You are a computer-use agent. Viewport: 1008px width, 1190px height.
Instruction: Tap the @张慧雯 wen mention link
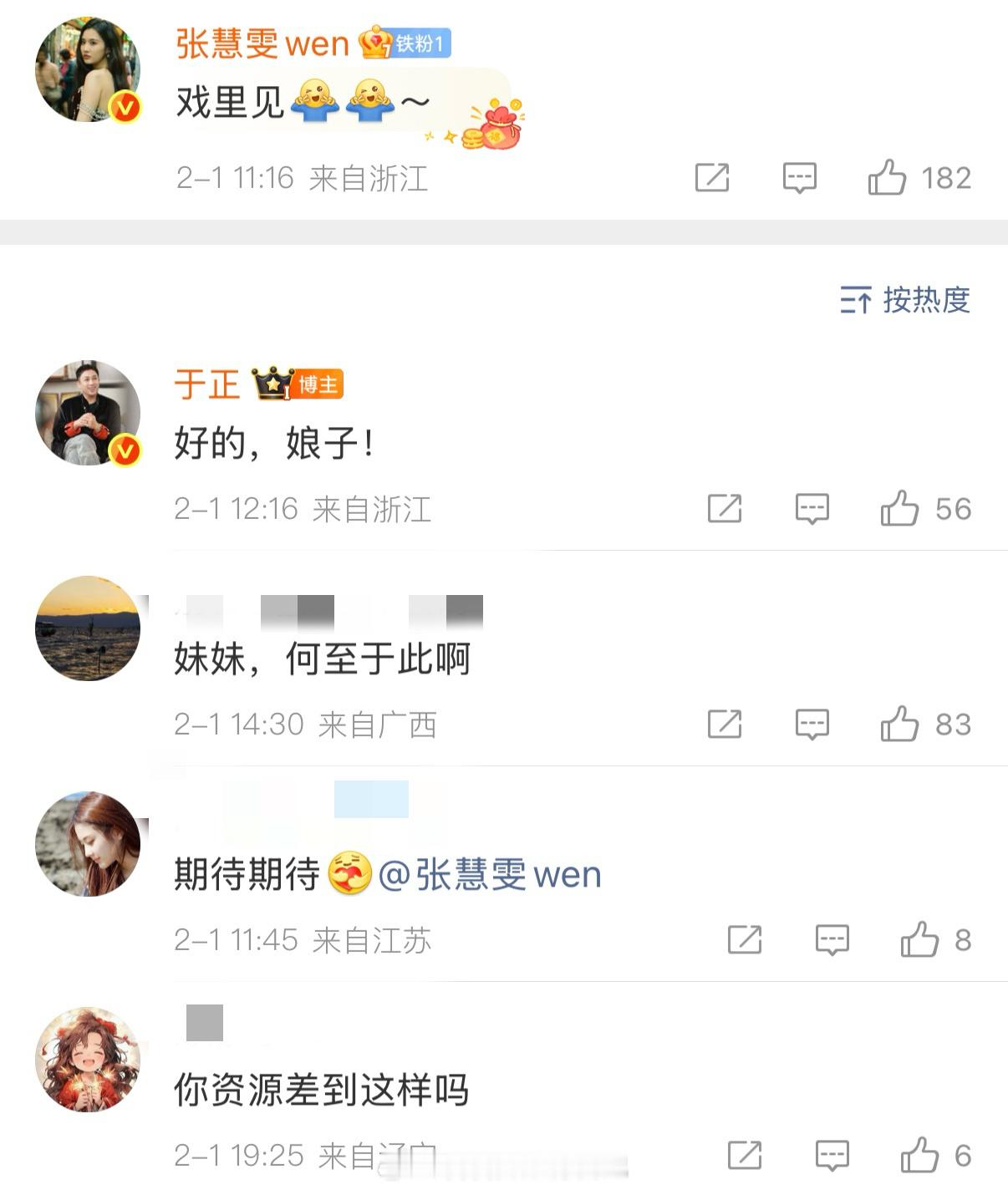click(493, 876)
